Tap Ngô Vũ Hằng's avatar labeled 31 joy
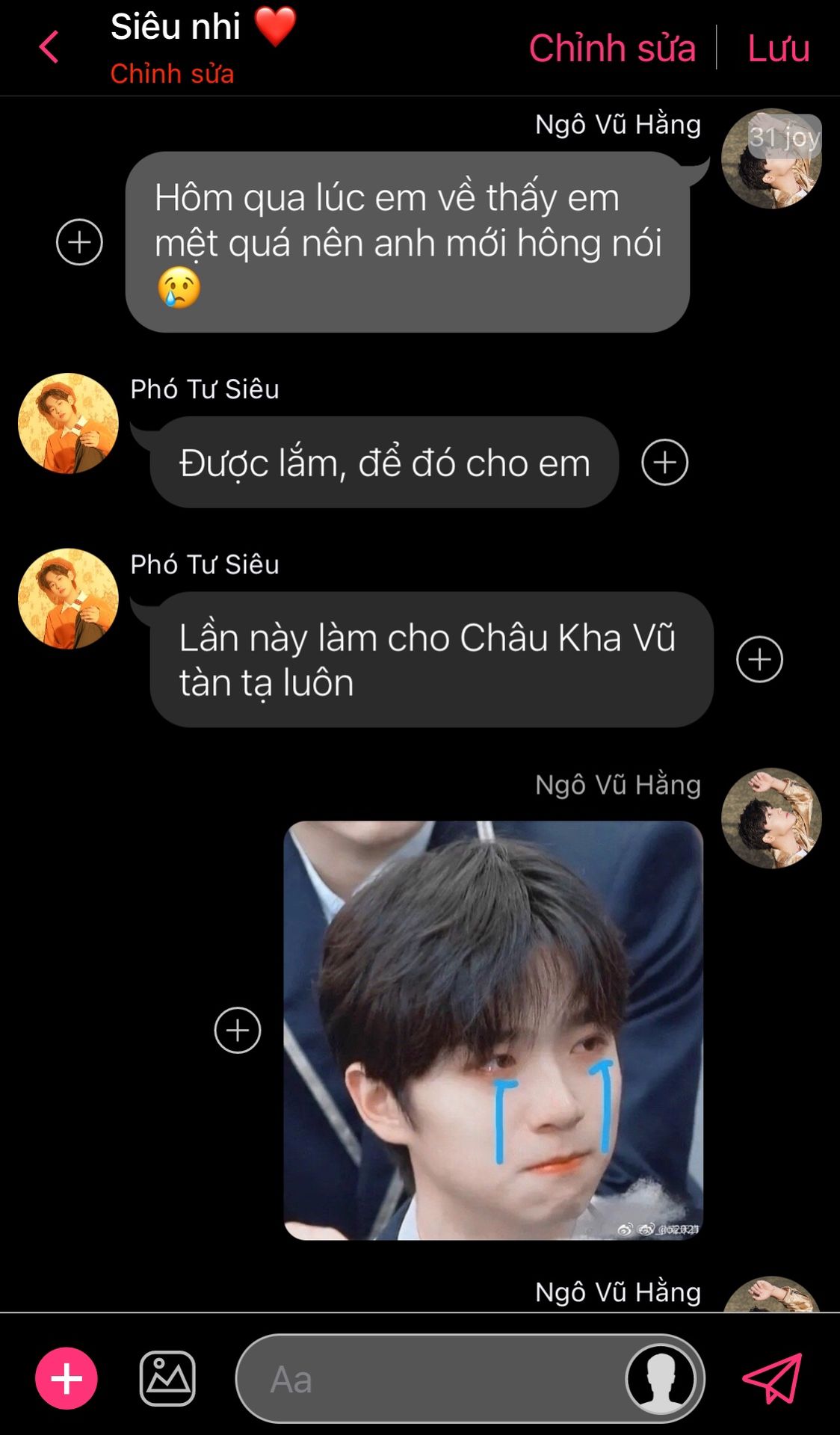The width and height of the screenshot is (840, 1435). pyautogui.click(x=771, y=159)
